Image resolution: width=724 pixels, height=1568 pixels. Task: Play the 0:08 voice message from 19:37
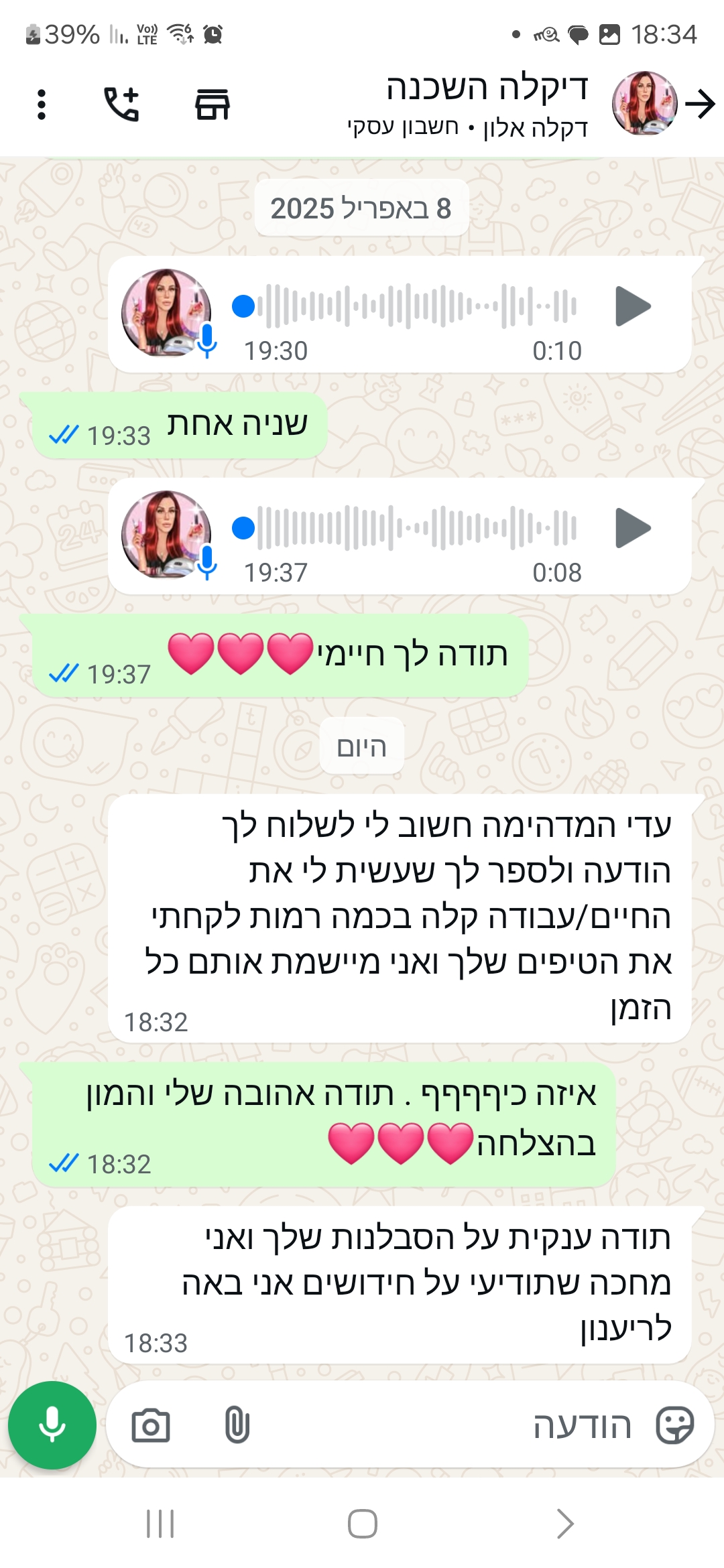pos(632,528)
